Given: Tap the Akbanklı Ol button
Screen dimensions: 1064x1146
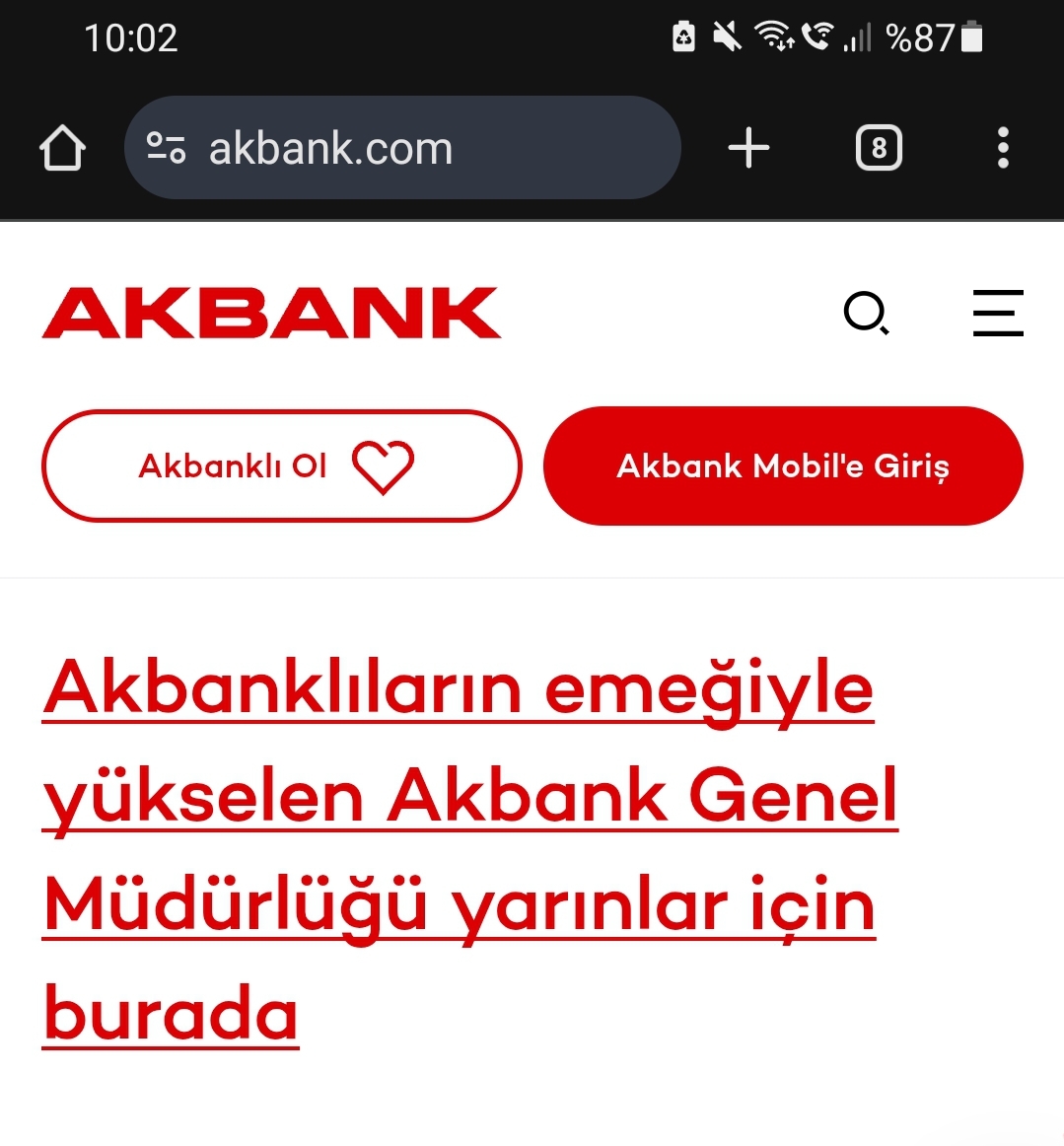Looking at the screenshot, I should click(281, 466).
